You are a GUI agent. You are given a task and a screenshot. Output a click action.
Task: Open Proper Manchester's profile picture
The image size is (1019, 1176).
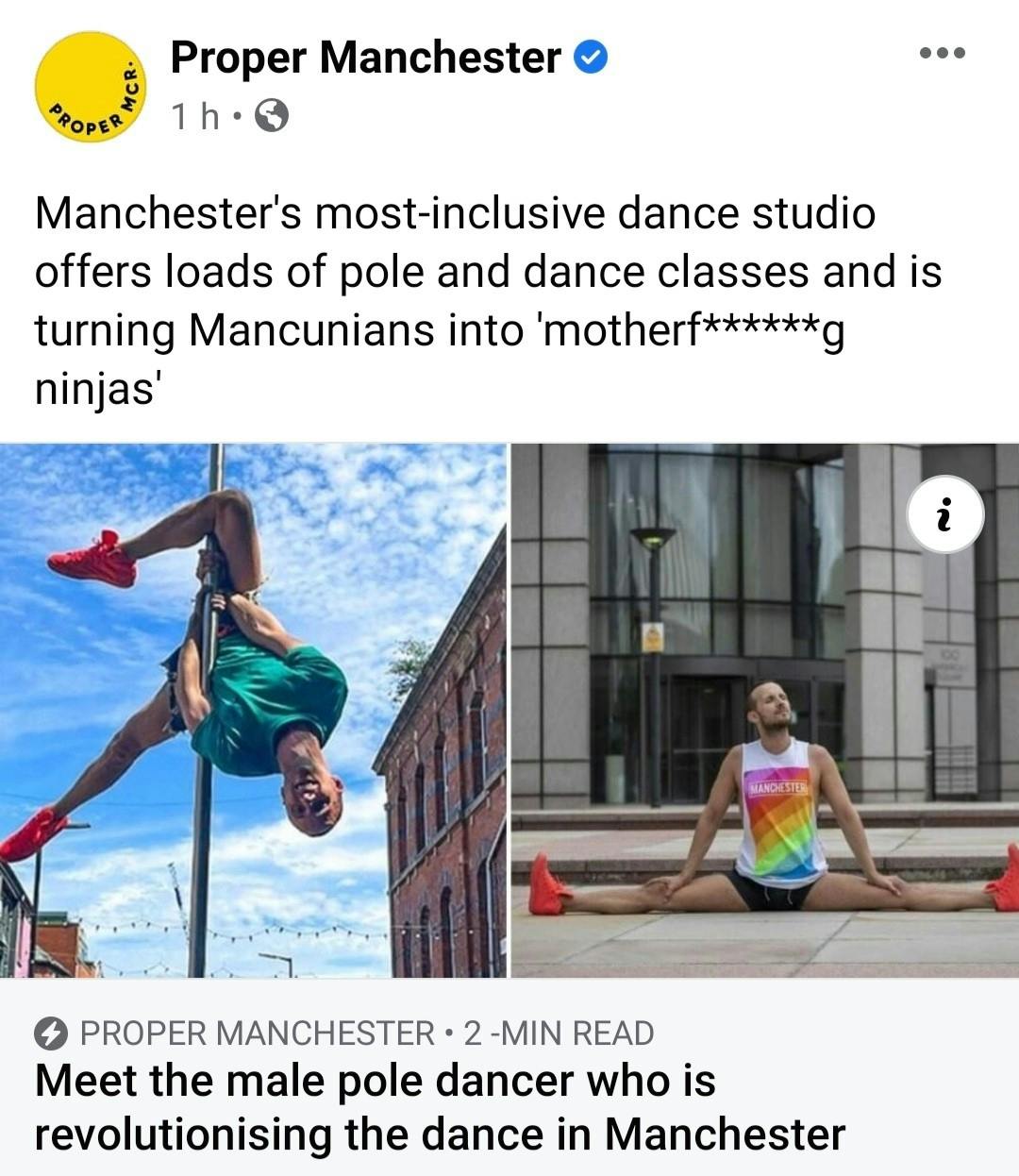click(92, 88)
